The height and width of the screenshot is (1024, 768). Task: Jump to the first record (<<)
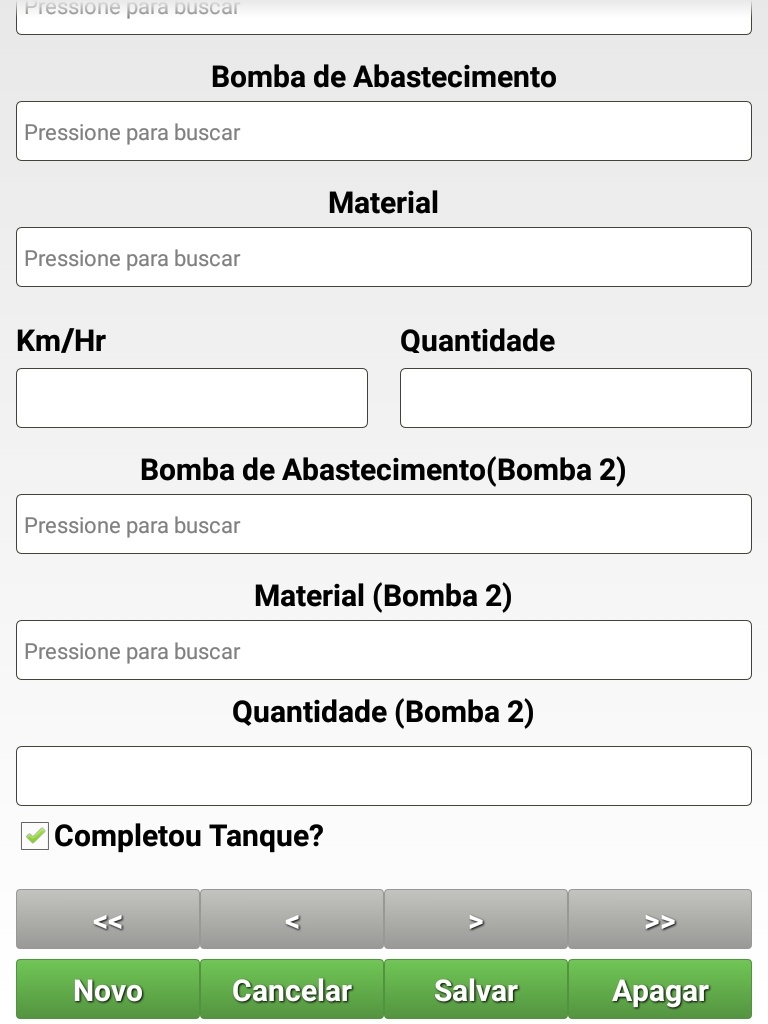coord(108,920)
